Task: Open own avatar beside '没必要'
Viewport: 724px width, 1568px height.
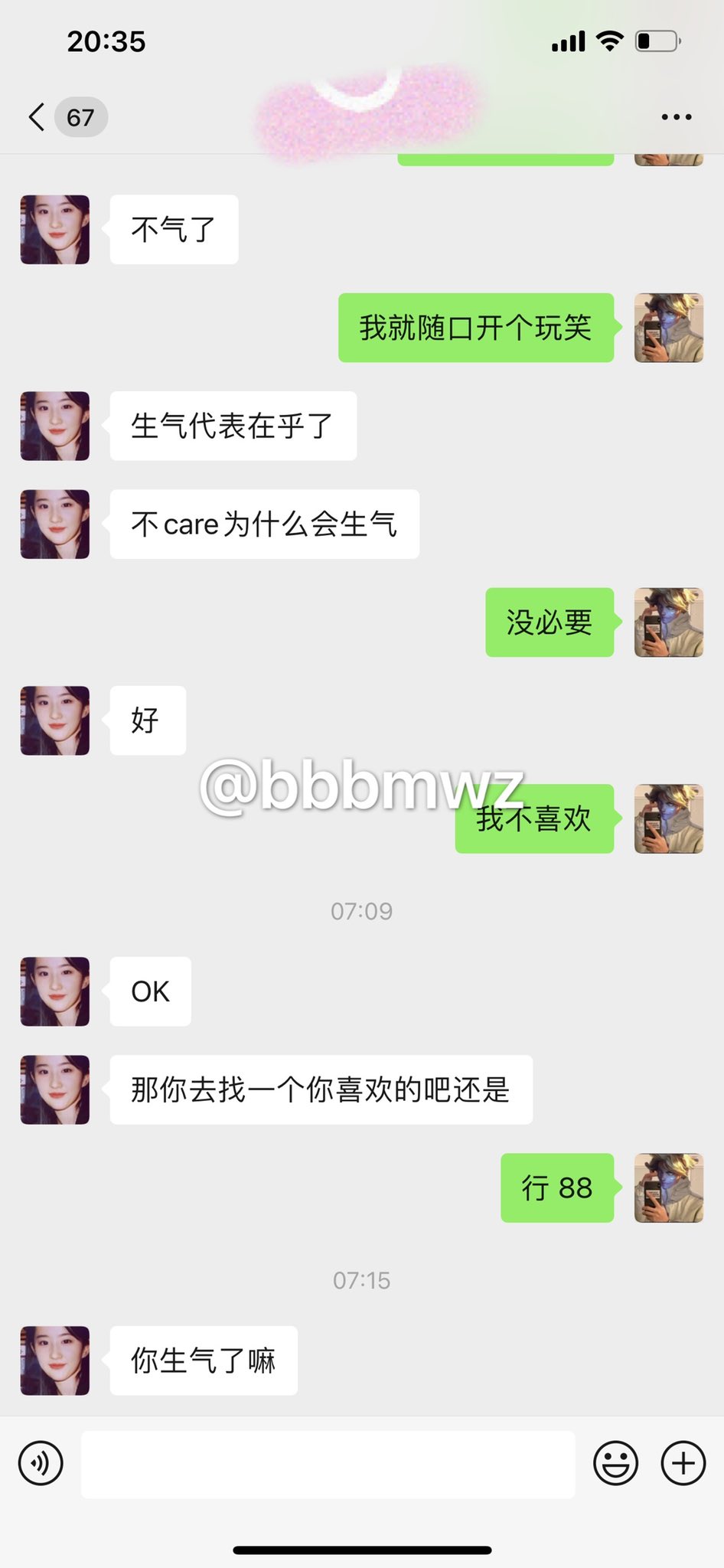Action: click(668, 622)
